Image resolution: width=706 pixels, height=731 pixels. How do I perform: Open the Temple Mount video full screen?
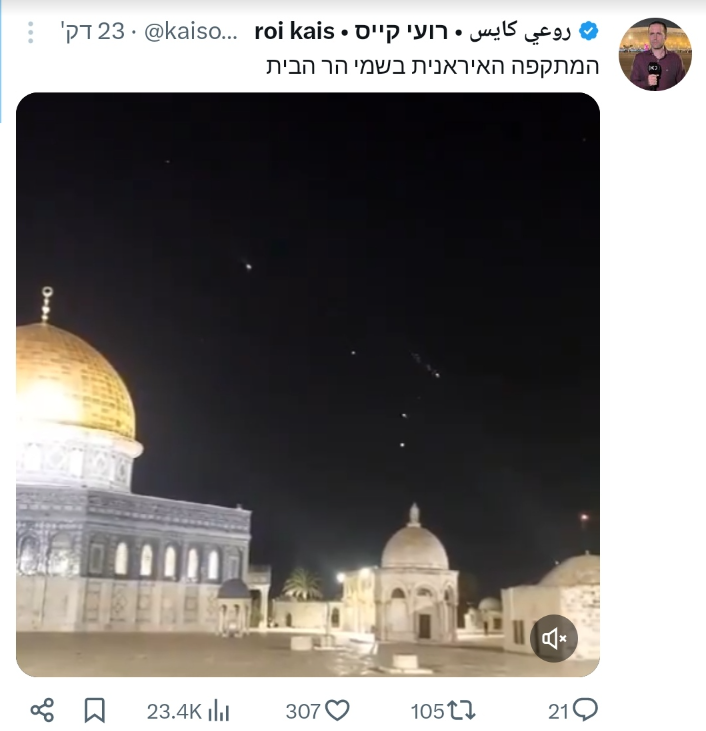[x=308, y=380]
